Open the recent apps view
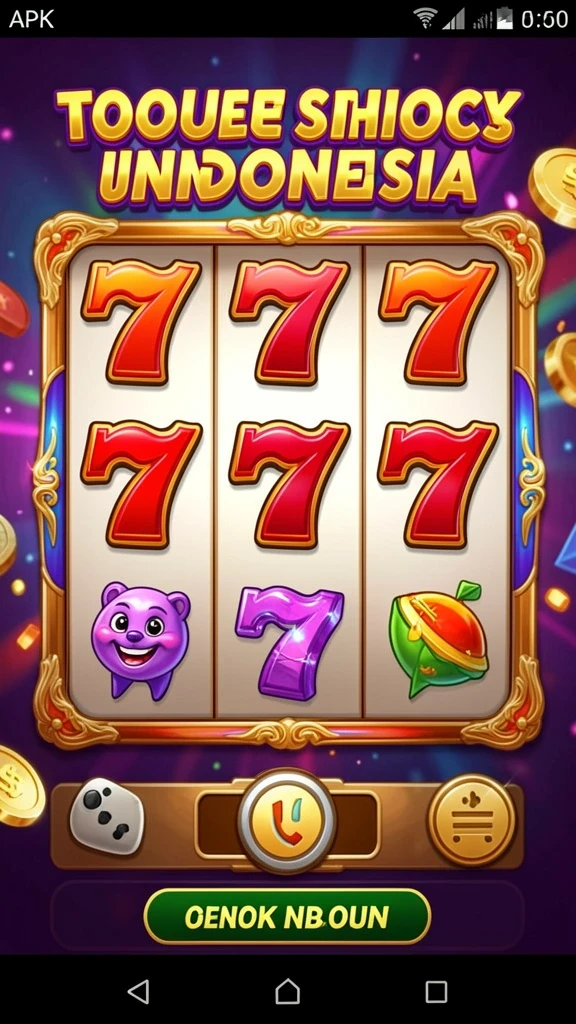 pyautogui.click(x=436, y=991)
